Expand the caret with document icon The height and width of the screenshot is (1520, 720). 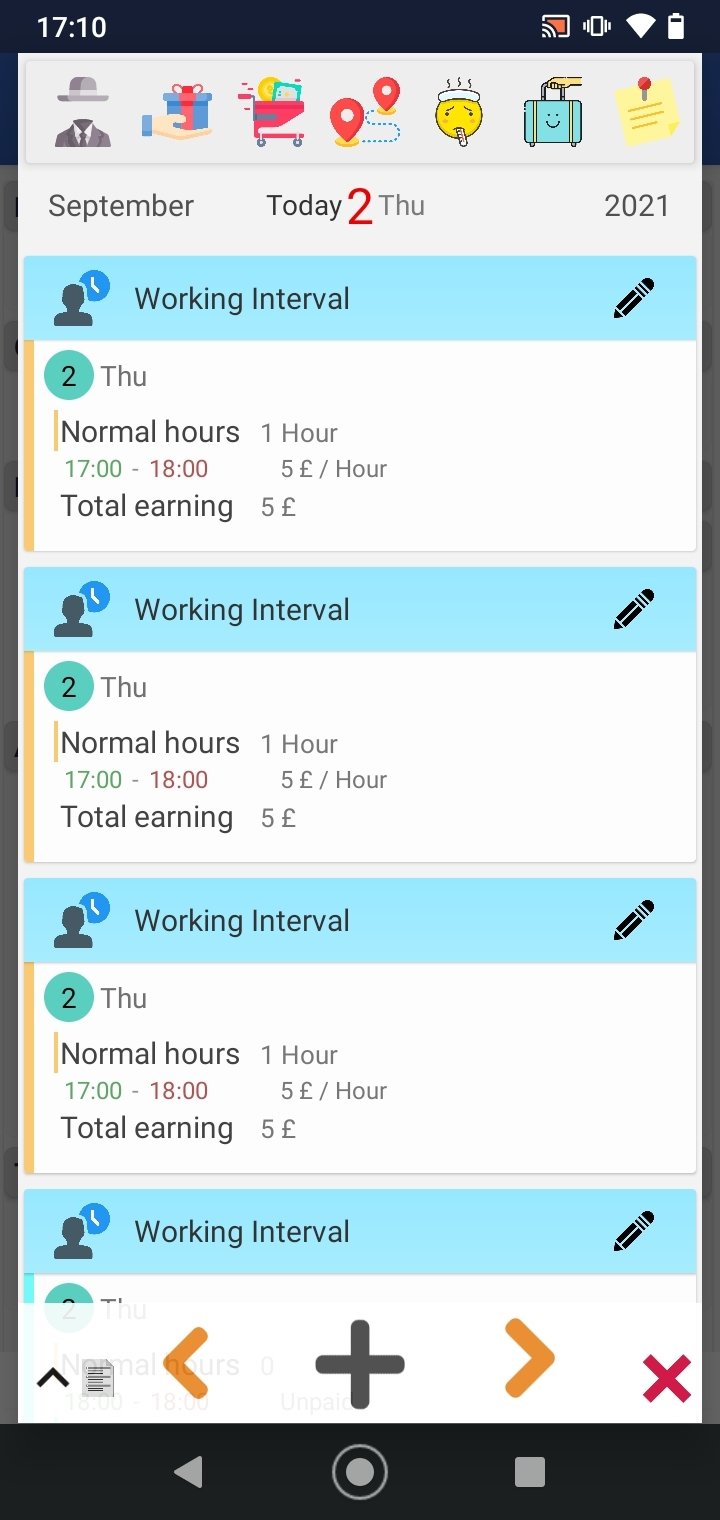click(x=76, y=1378)
